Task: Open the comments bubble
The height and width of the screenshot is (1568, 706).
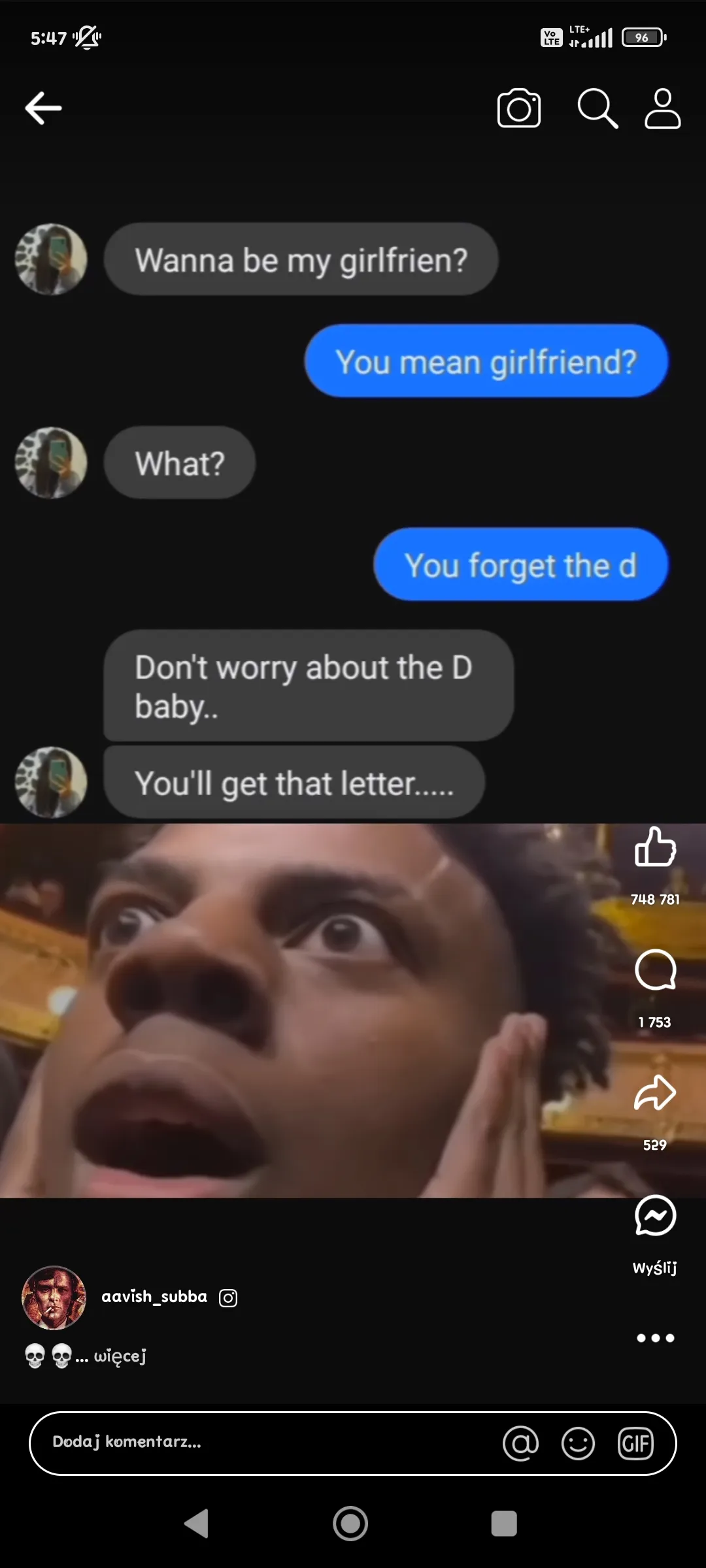Action: tap(655, 970)
